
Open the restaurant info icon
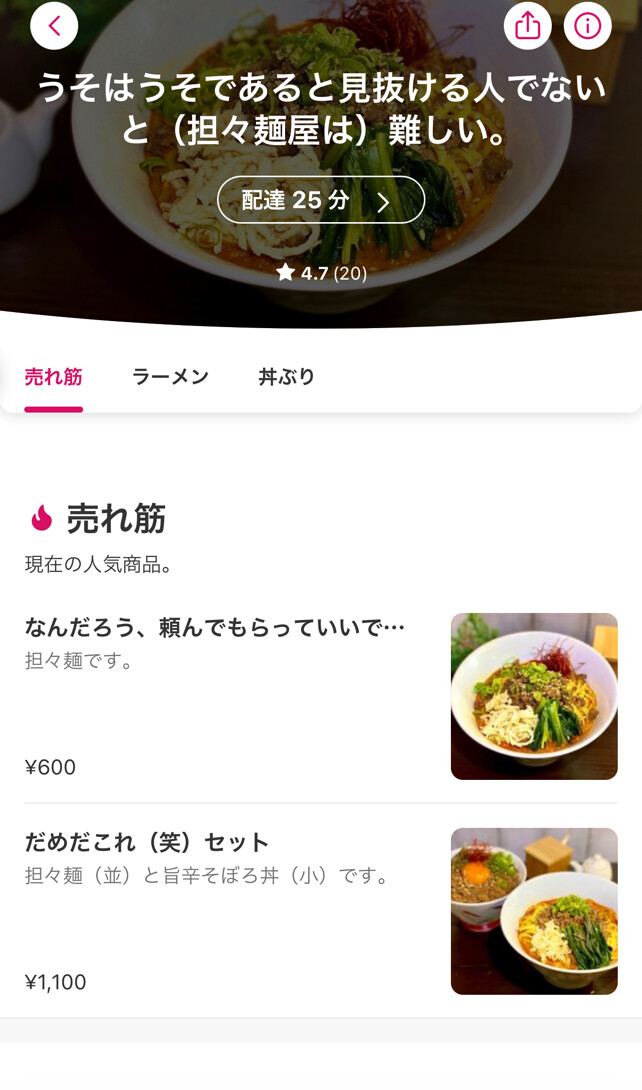(x=588, y=26)
